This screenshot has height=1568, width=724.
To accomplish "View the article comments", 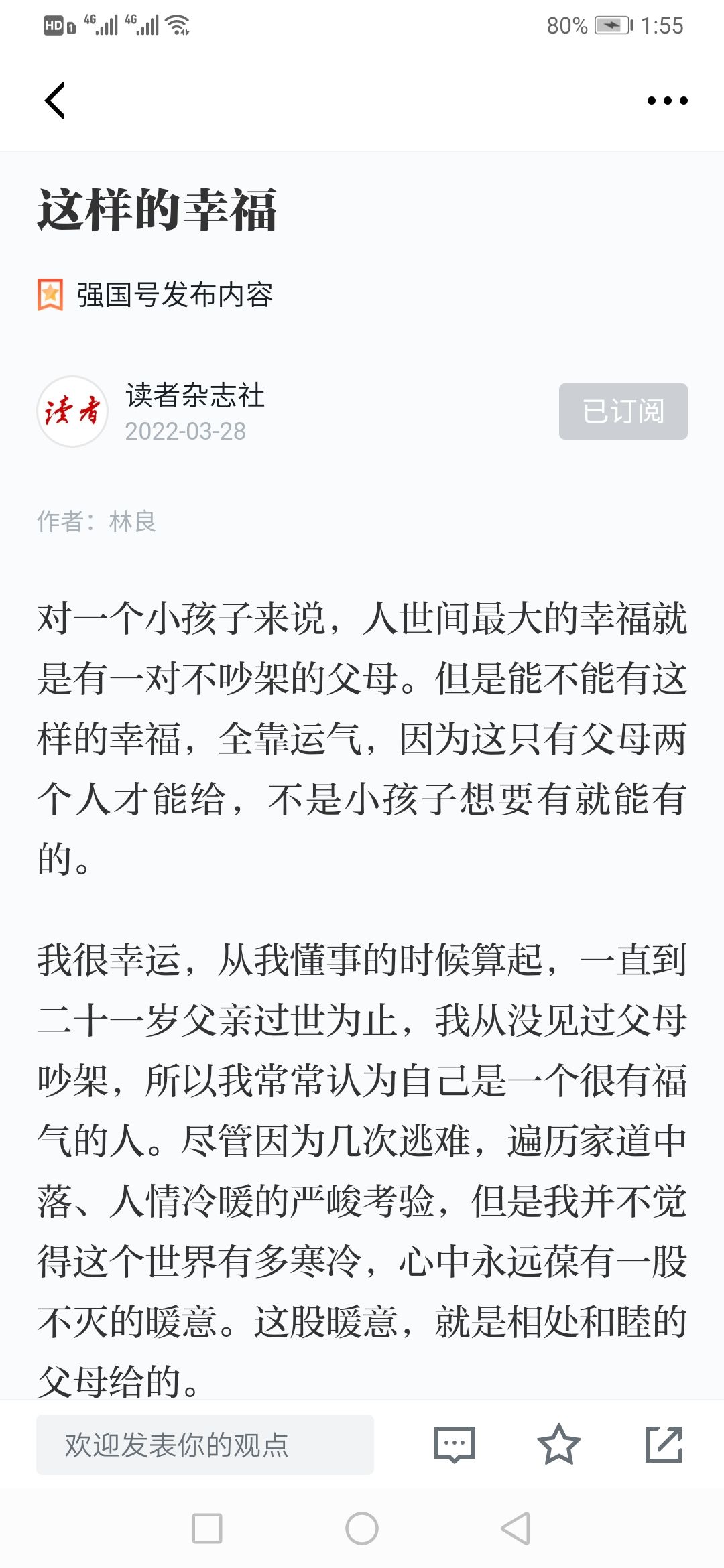I will 455,1445.
